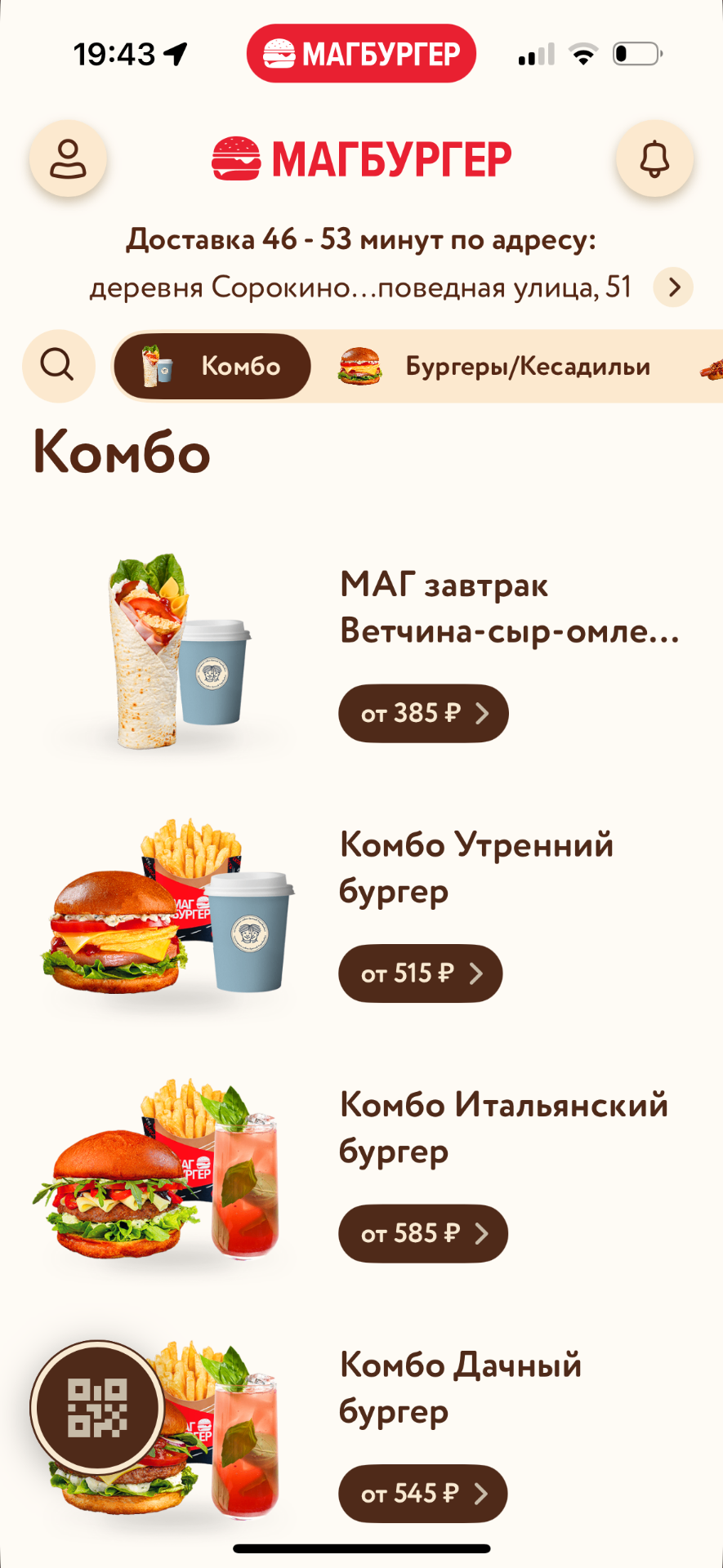723x1568 pixels.
Task: Open МАГ завтрак Ветчина-сыр-омлет combo
Action: [508, 608]
